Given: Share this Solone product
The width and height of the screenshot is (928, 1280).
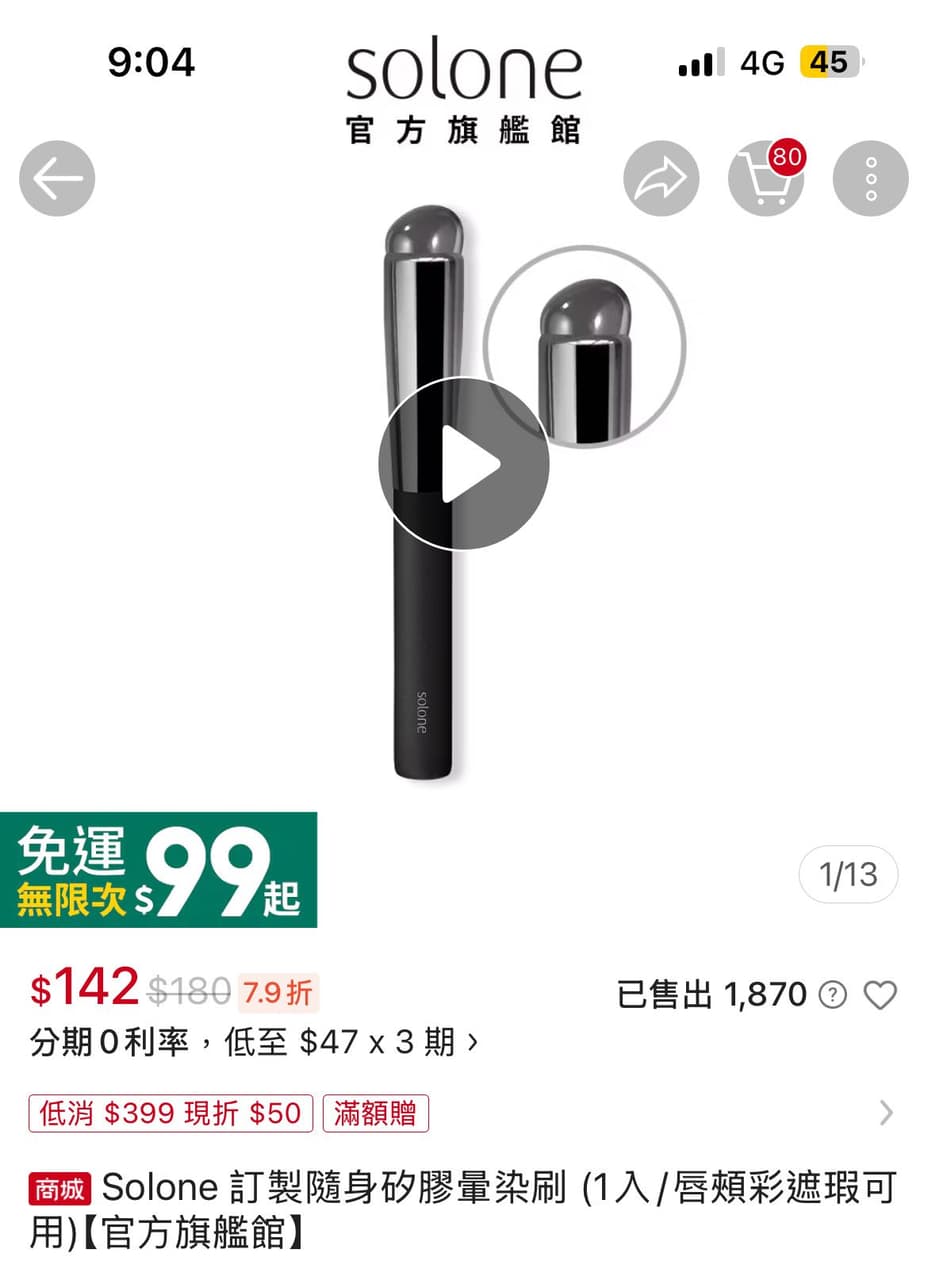Looking at the screenshot, I should [661, 179].
